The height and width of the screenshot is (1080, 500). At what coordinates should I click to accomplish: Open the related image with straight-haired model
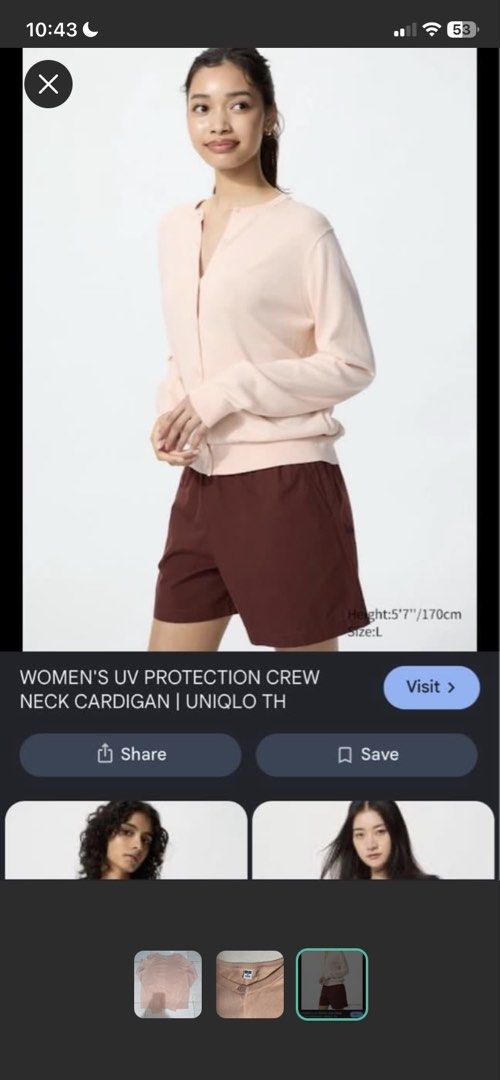373,840
